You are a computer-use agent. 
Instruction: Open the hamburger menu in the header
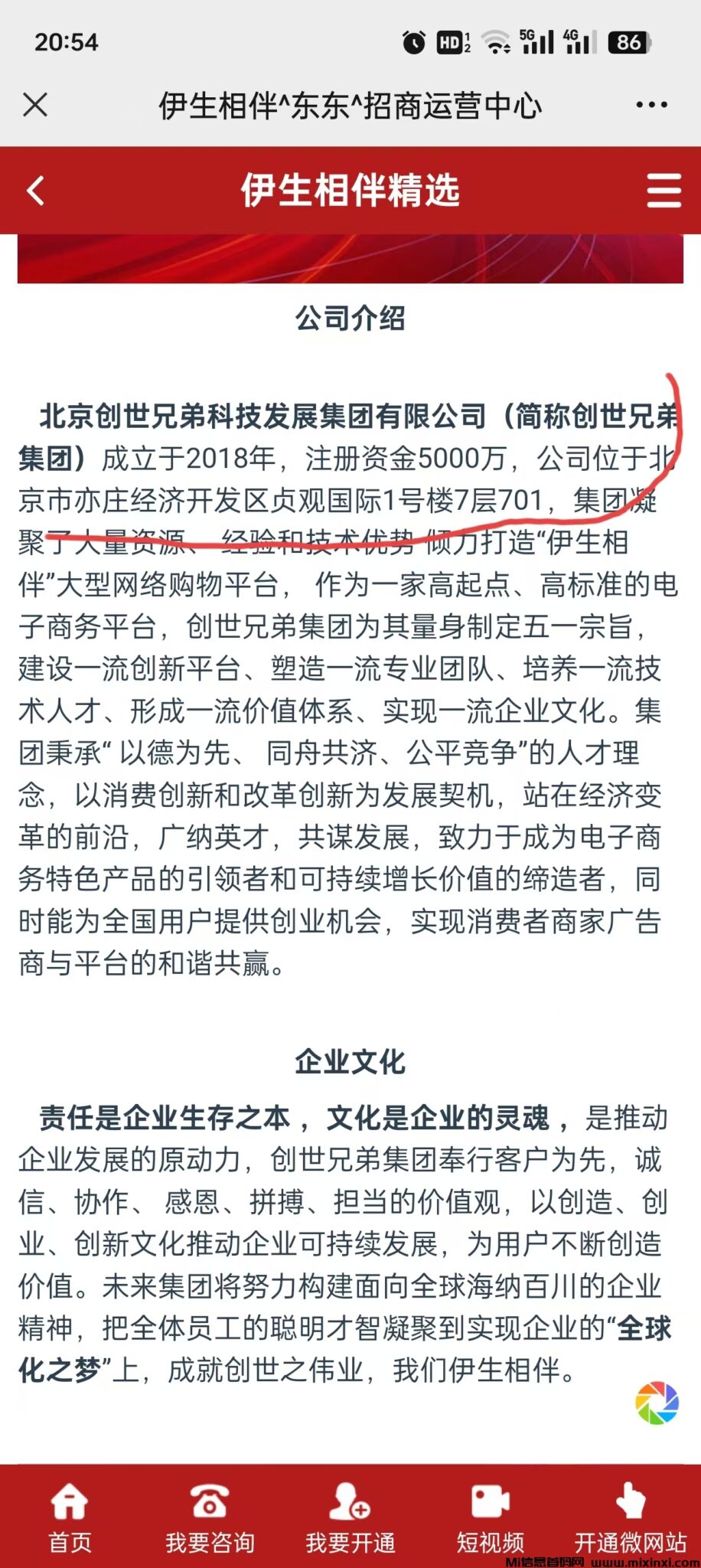click(663, 191)
